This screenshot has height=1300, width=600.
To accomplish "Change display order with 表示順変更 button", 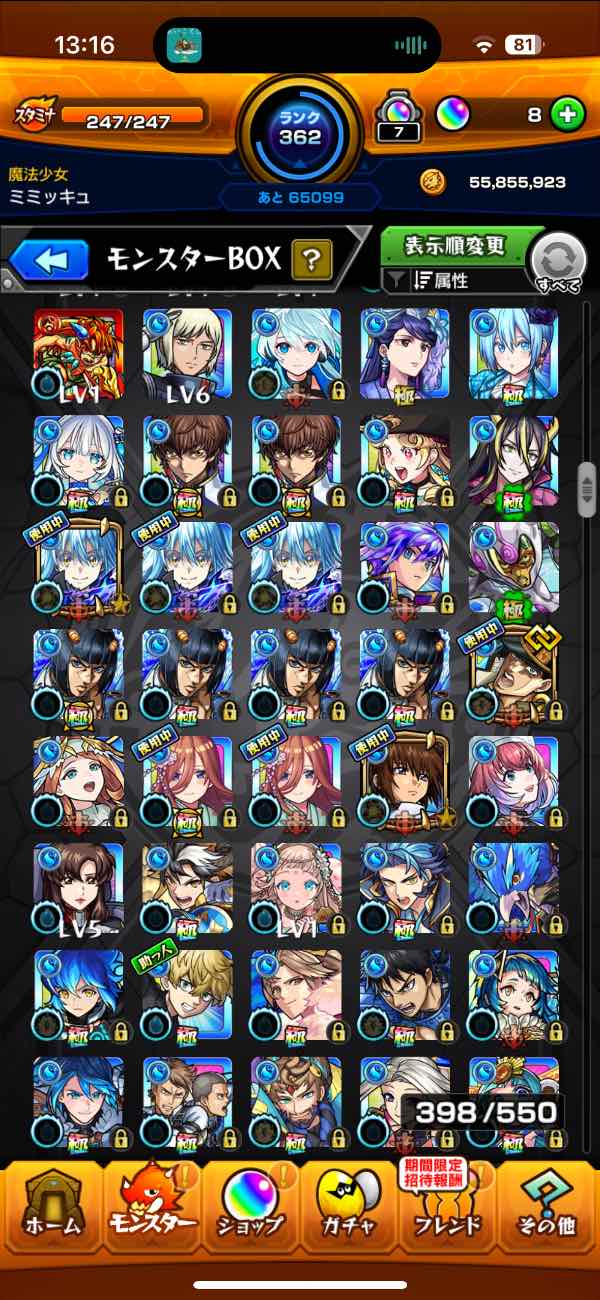I will (x=455, y=246).
